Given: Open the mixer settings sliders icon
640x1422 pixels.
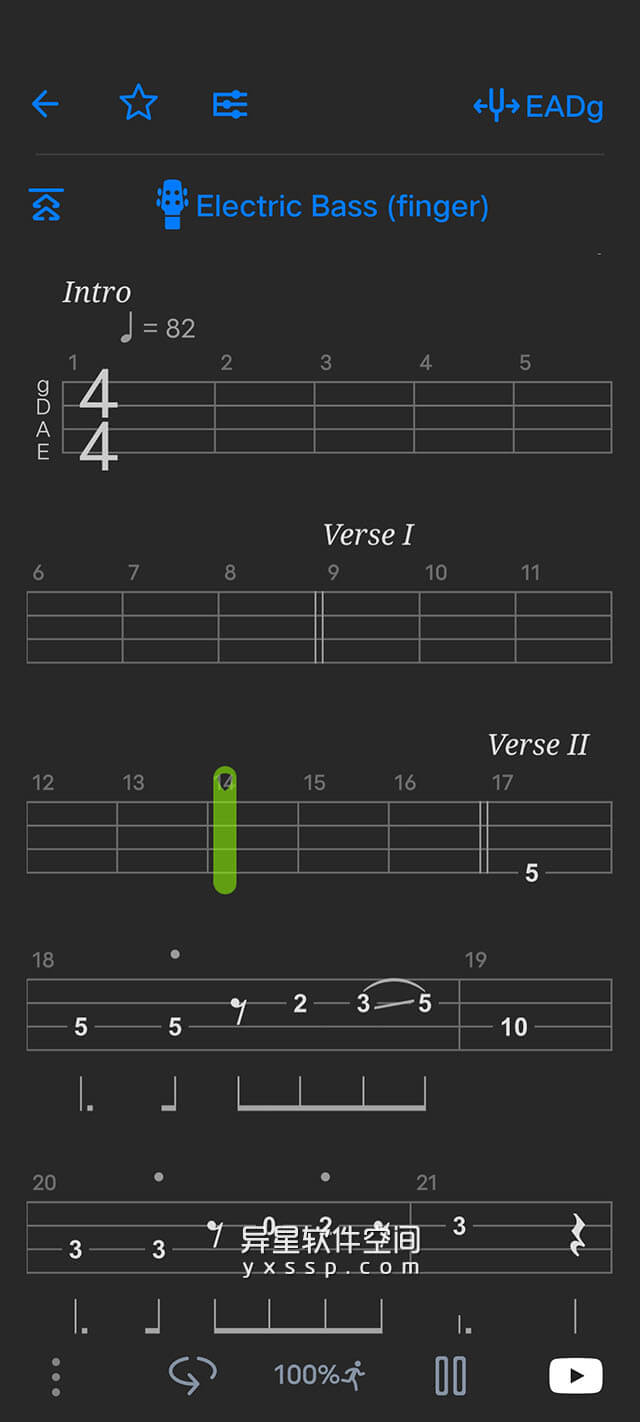Looking at the screenshot, I should pos(230,104).
